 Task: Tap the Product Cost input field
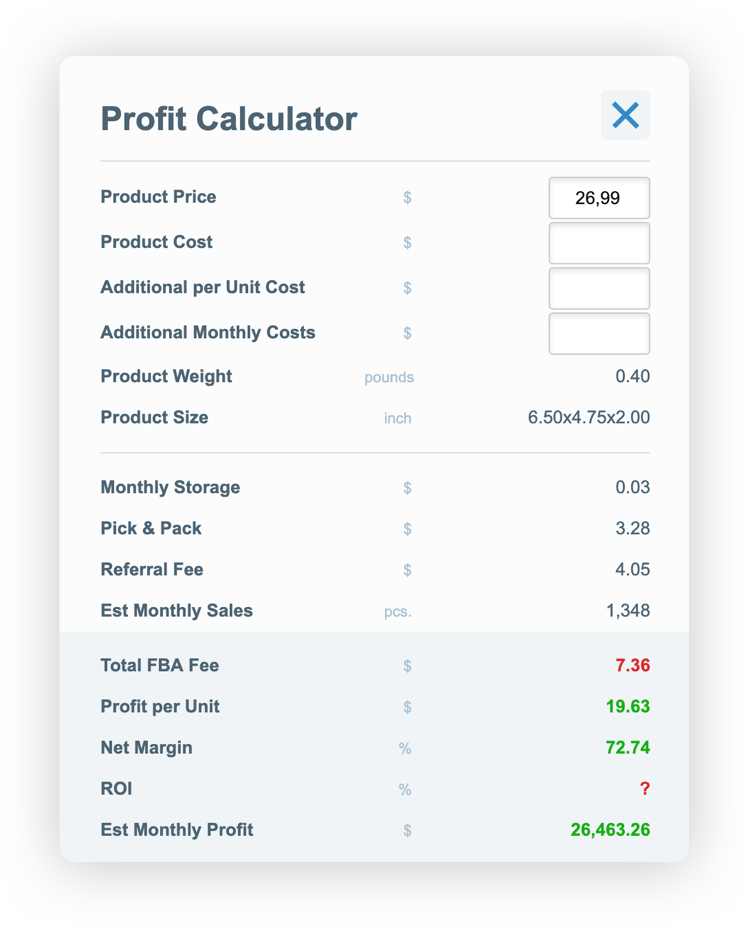tap(599, 243)
